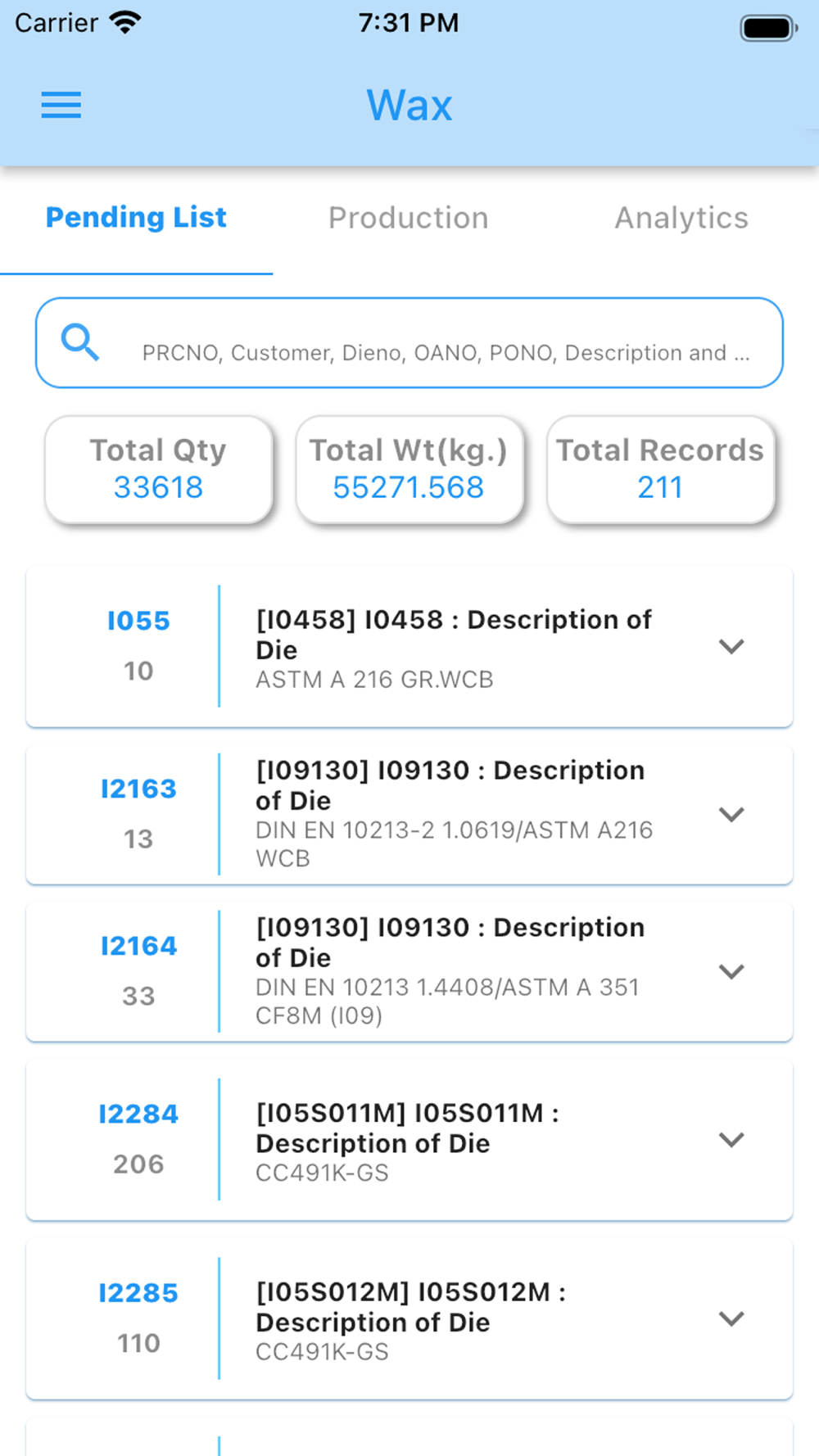Expand the I055 record chevron
Viewport: 819px width, 1456px height.
pyautogui.click(x=731, y=646)
